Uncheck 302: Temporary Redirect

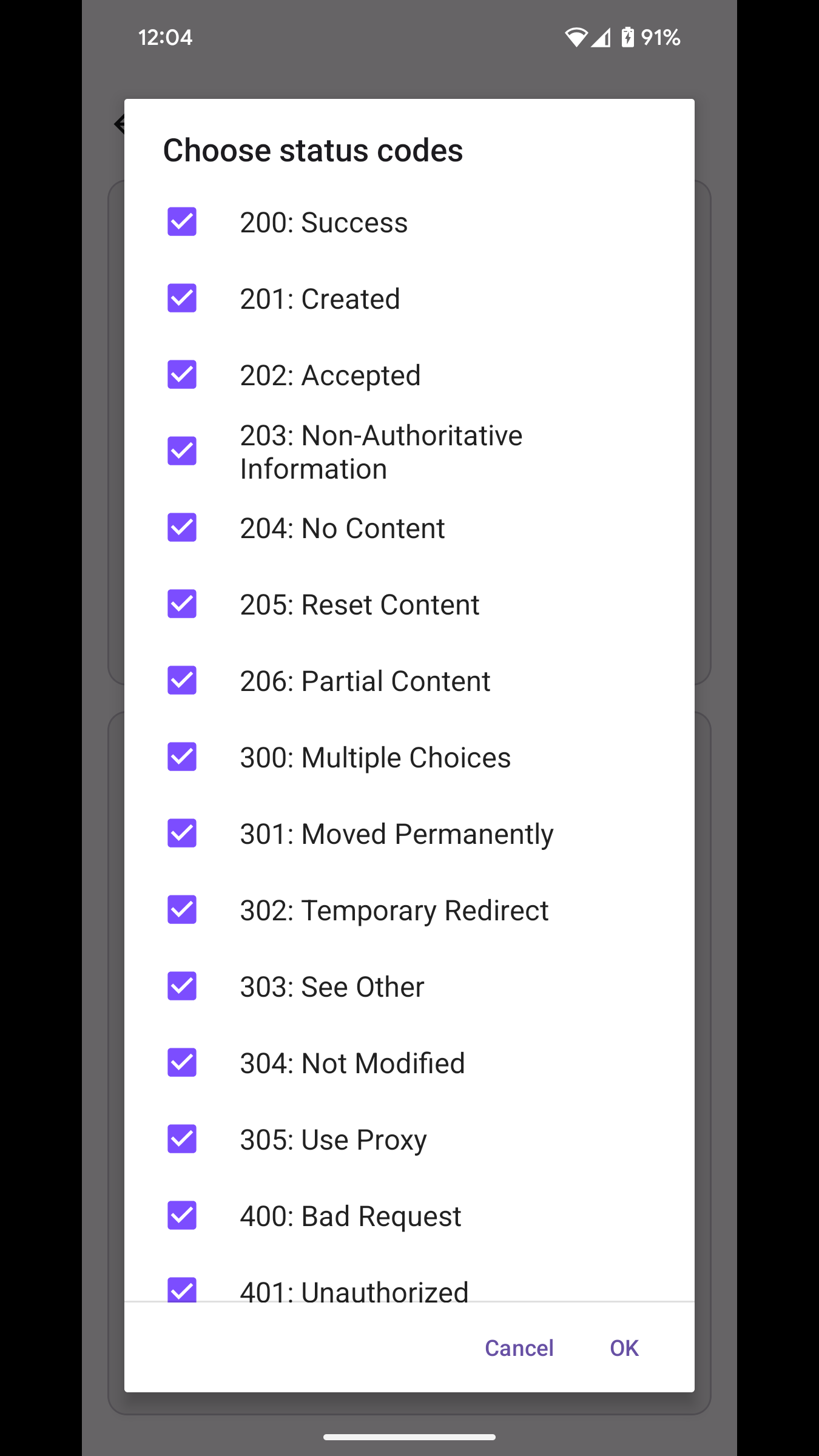click(182, 909)
